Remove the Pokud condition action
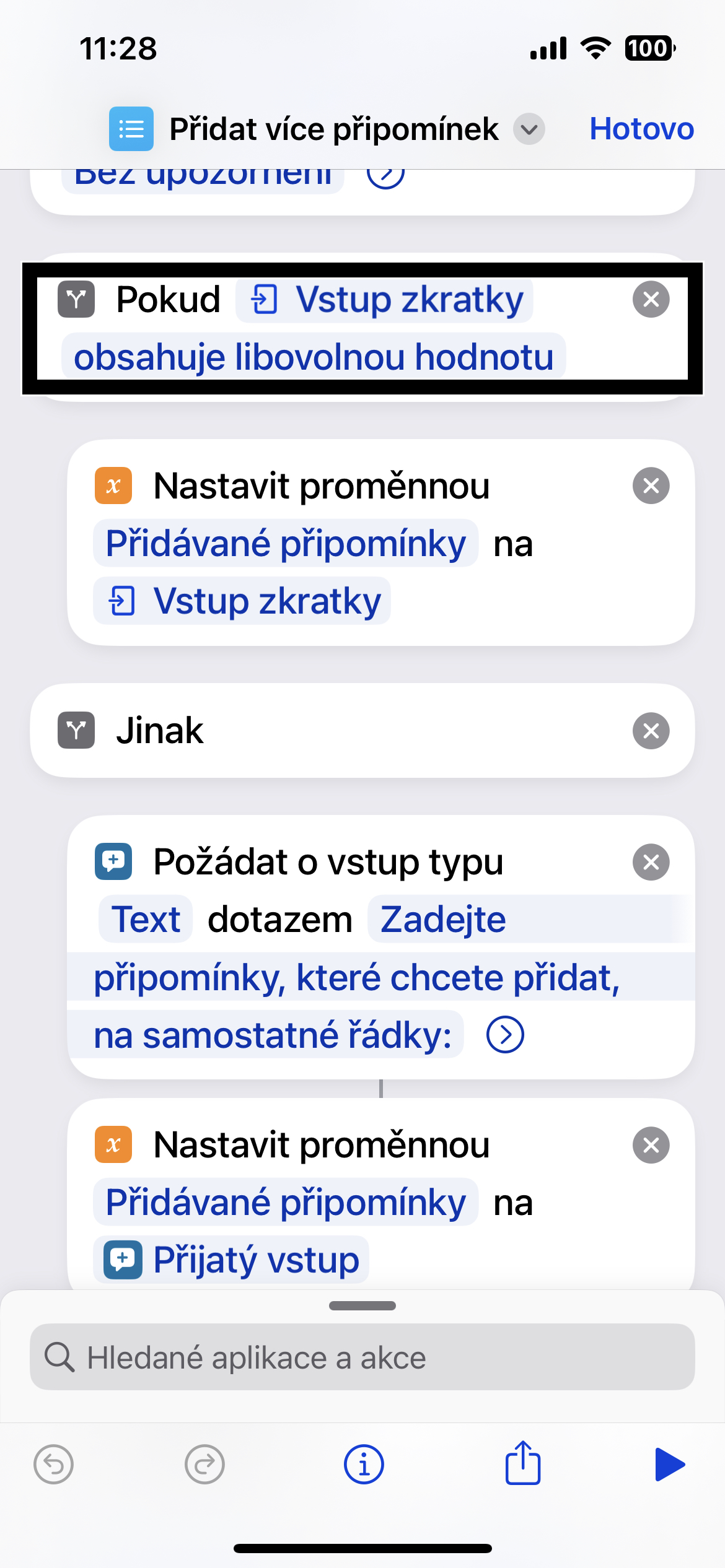This screenshot has height=1568, width=725. click(x=651, y=300)
